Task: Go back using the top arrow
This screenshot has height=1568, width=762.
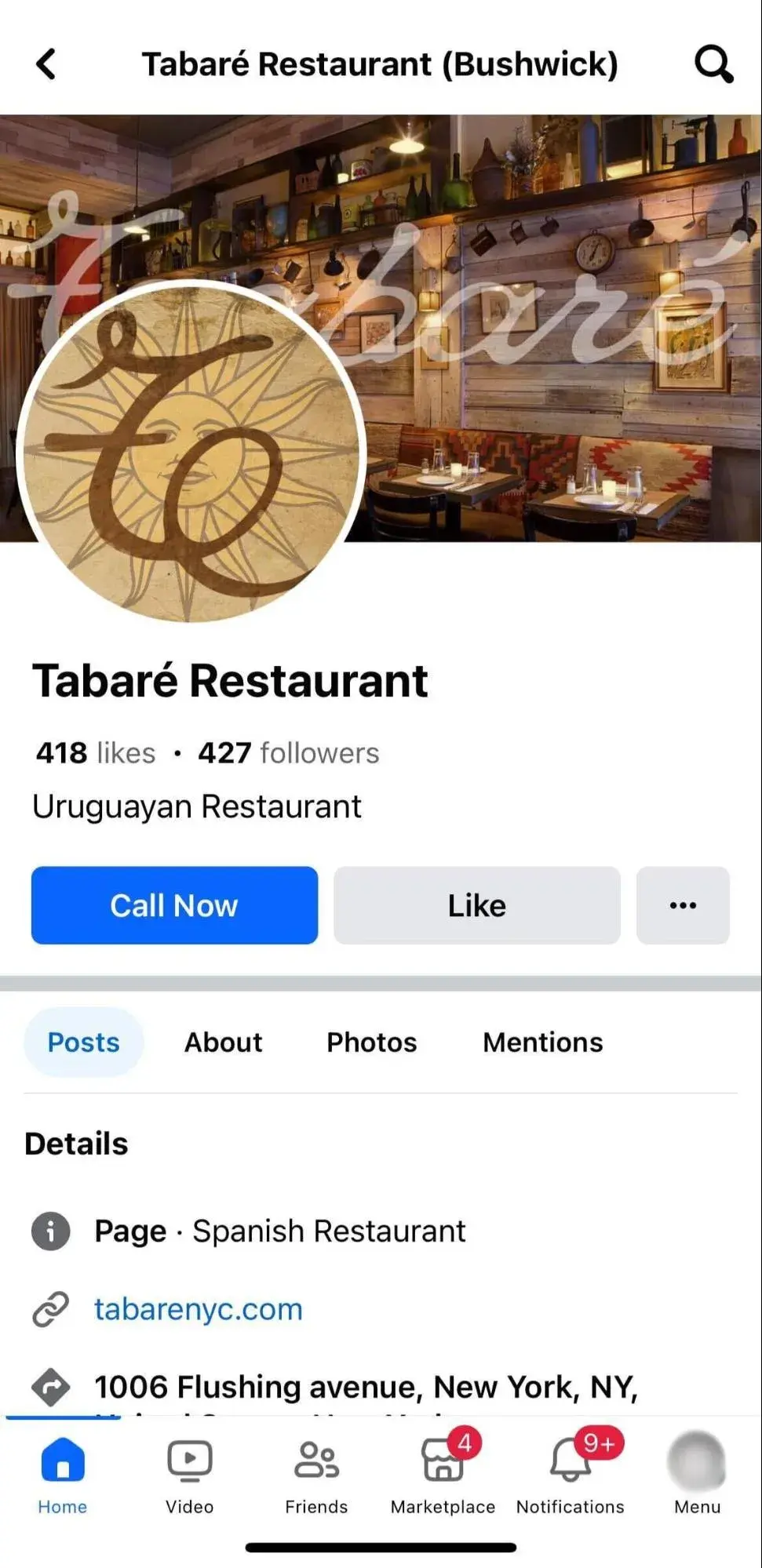Action: pos(46,64)
